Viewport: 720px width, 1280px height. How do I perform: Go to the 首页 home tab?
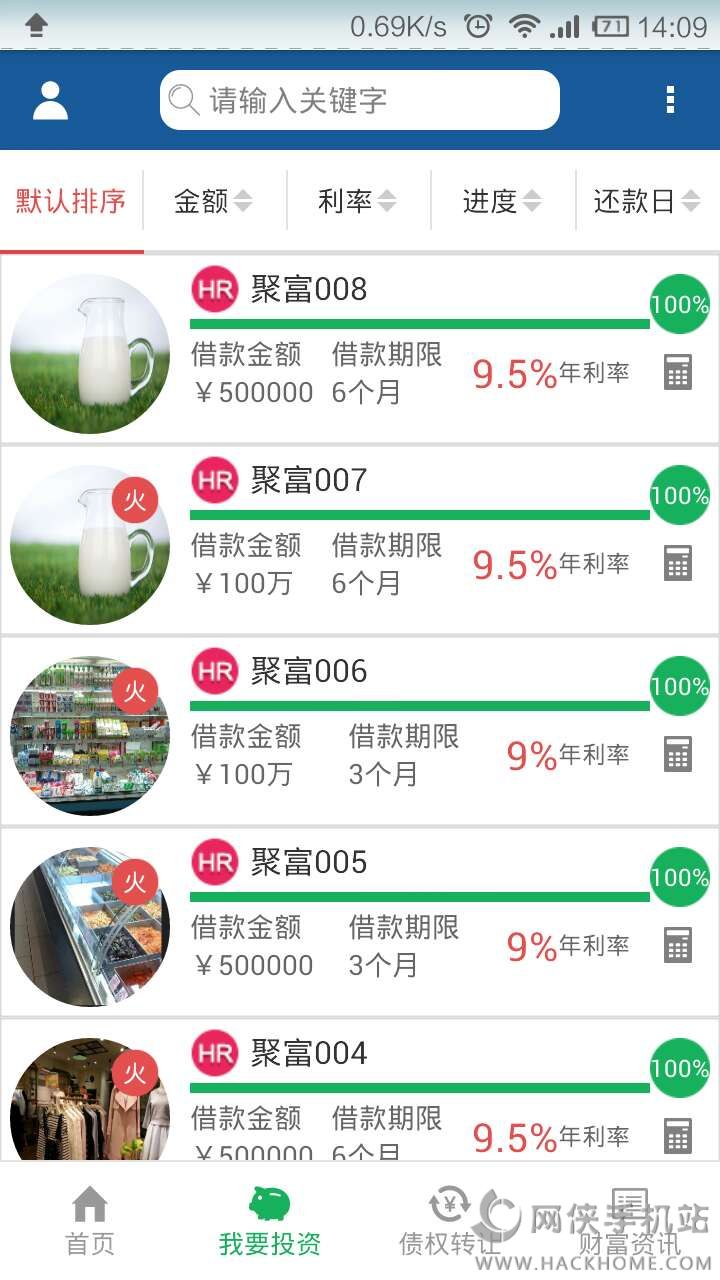90,1222
